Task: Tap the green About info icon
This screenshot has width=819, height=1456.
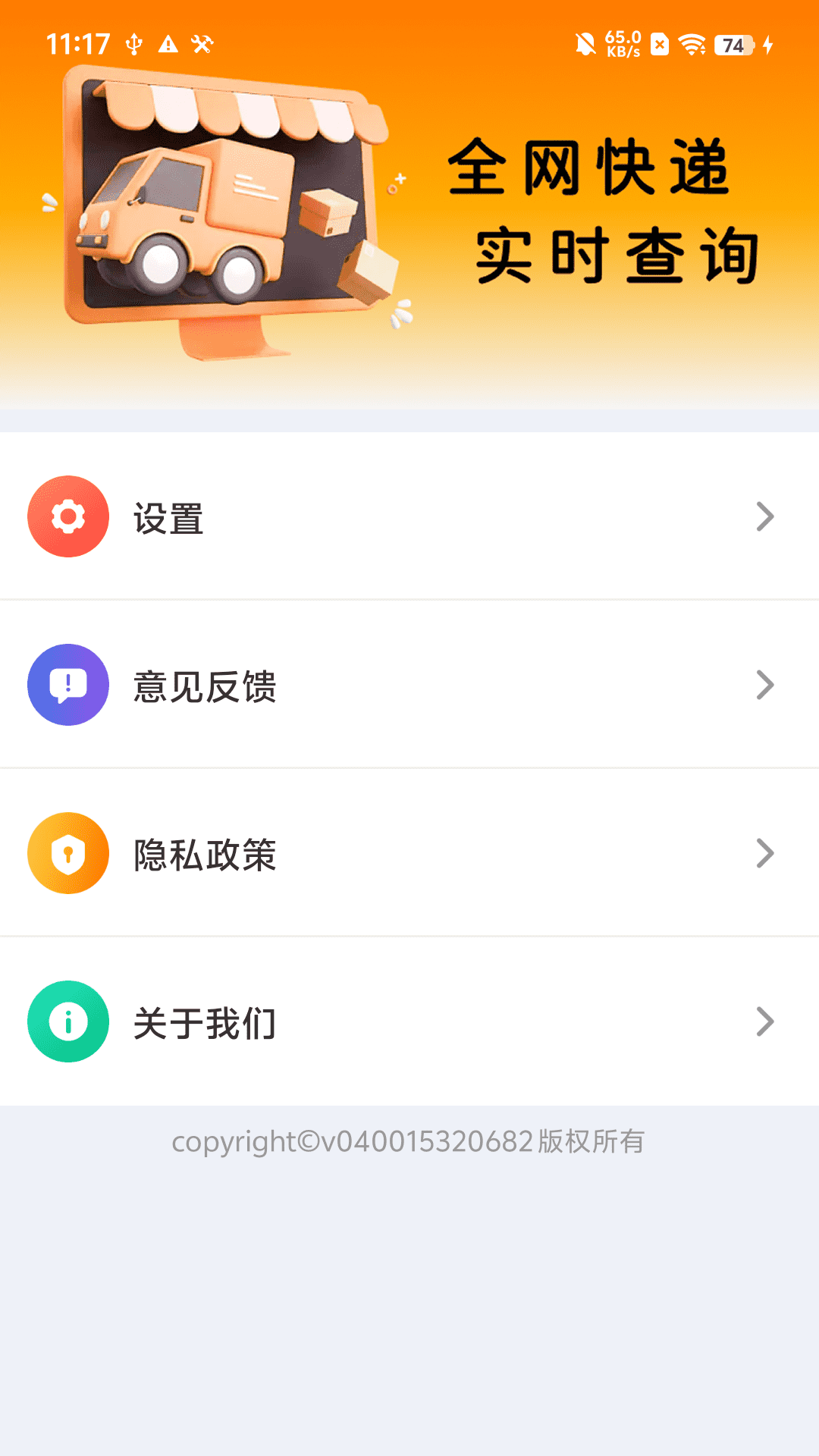Action: [67, 1021]
